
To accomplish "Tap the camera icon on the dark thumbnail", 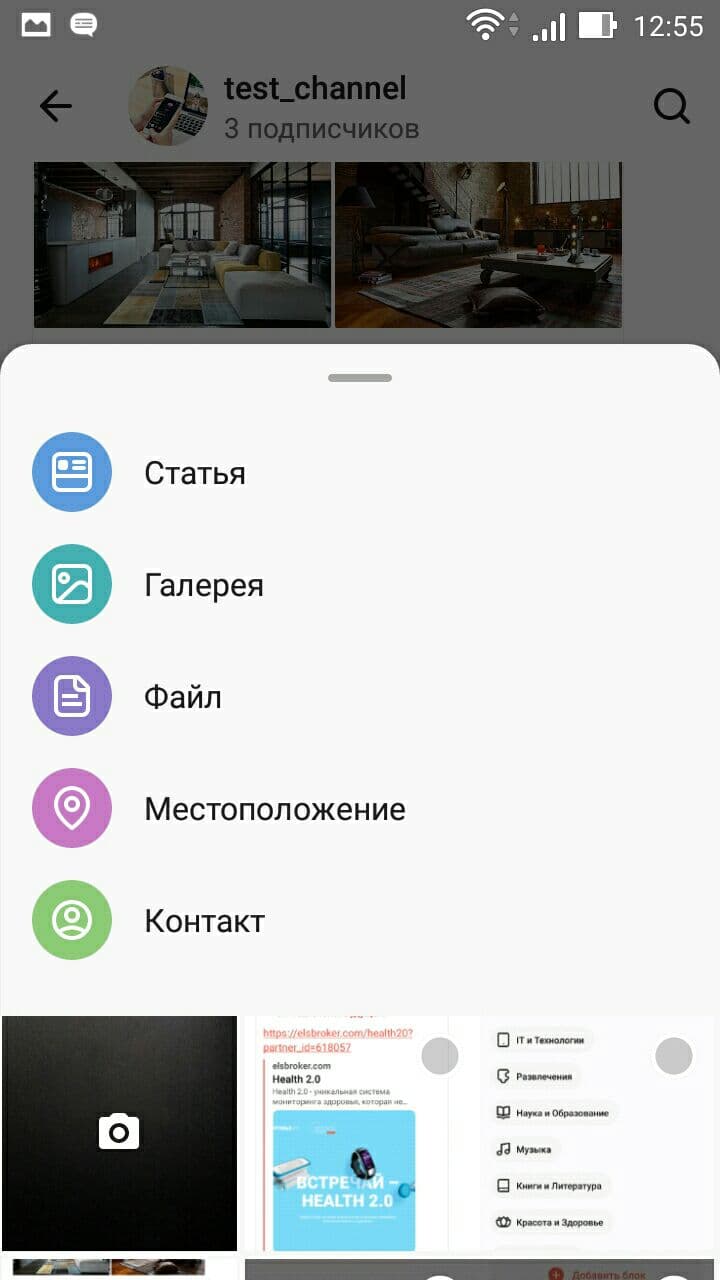I will (120, 1131).
